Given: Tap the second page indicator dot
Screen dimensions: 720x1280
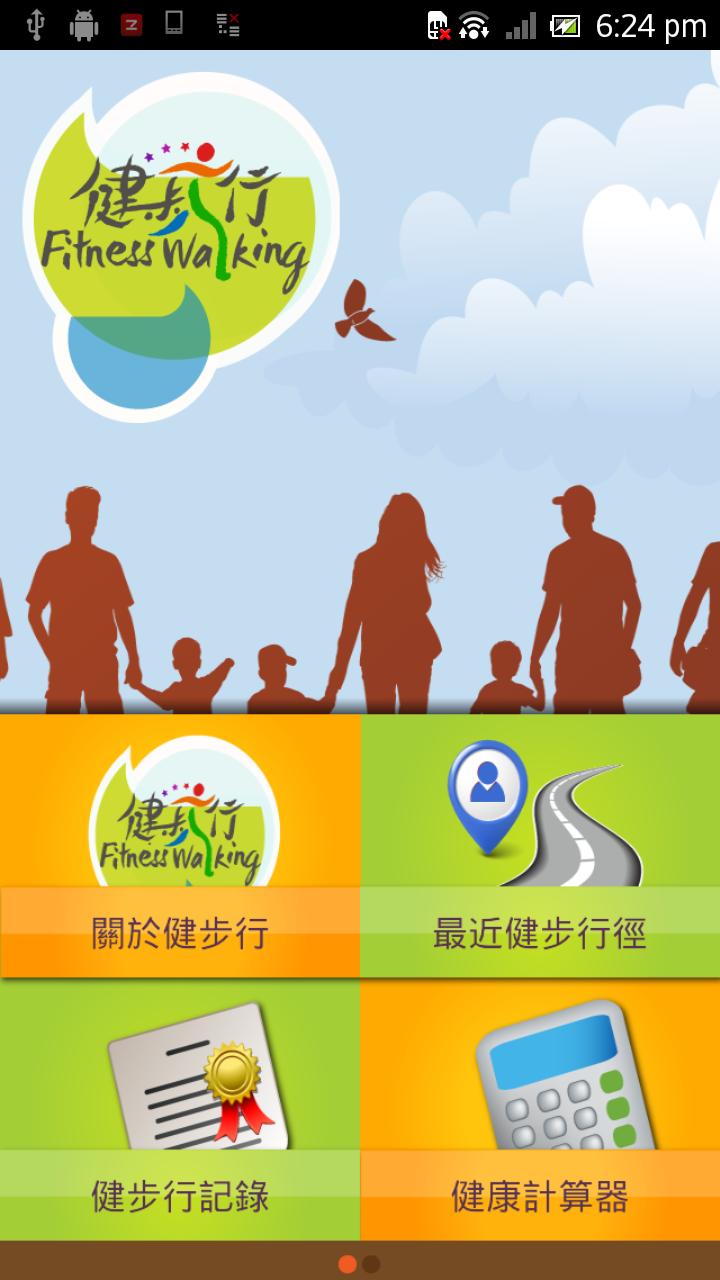Looking at the screenshot, I should 371,1264.
